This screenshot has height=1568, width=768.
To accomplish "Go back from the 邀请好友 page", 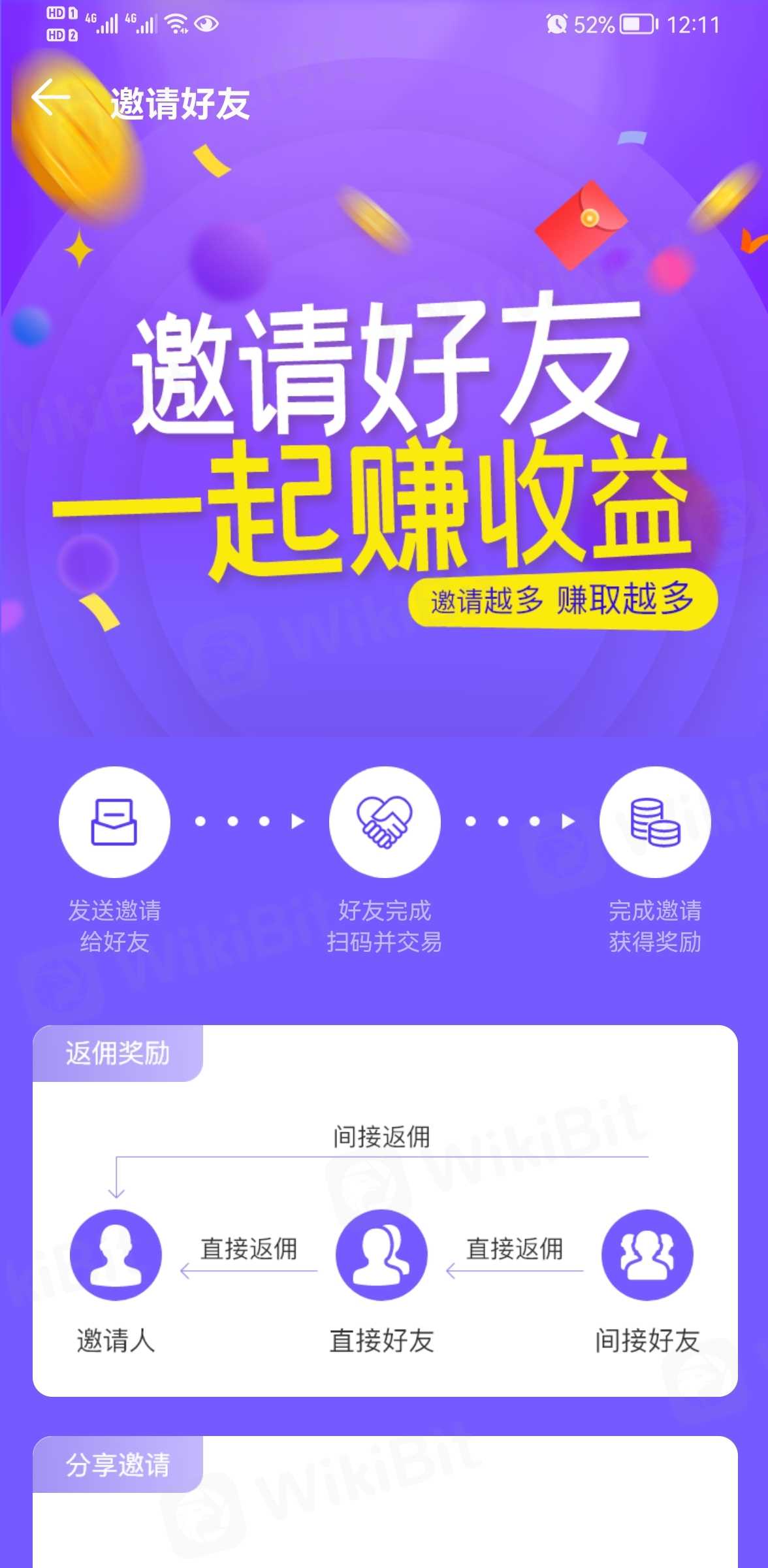I will point(51,98).
